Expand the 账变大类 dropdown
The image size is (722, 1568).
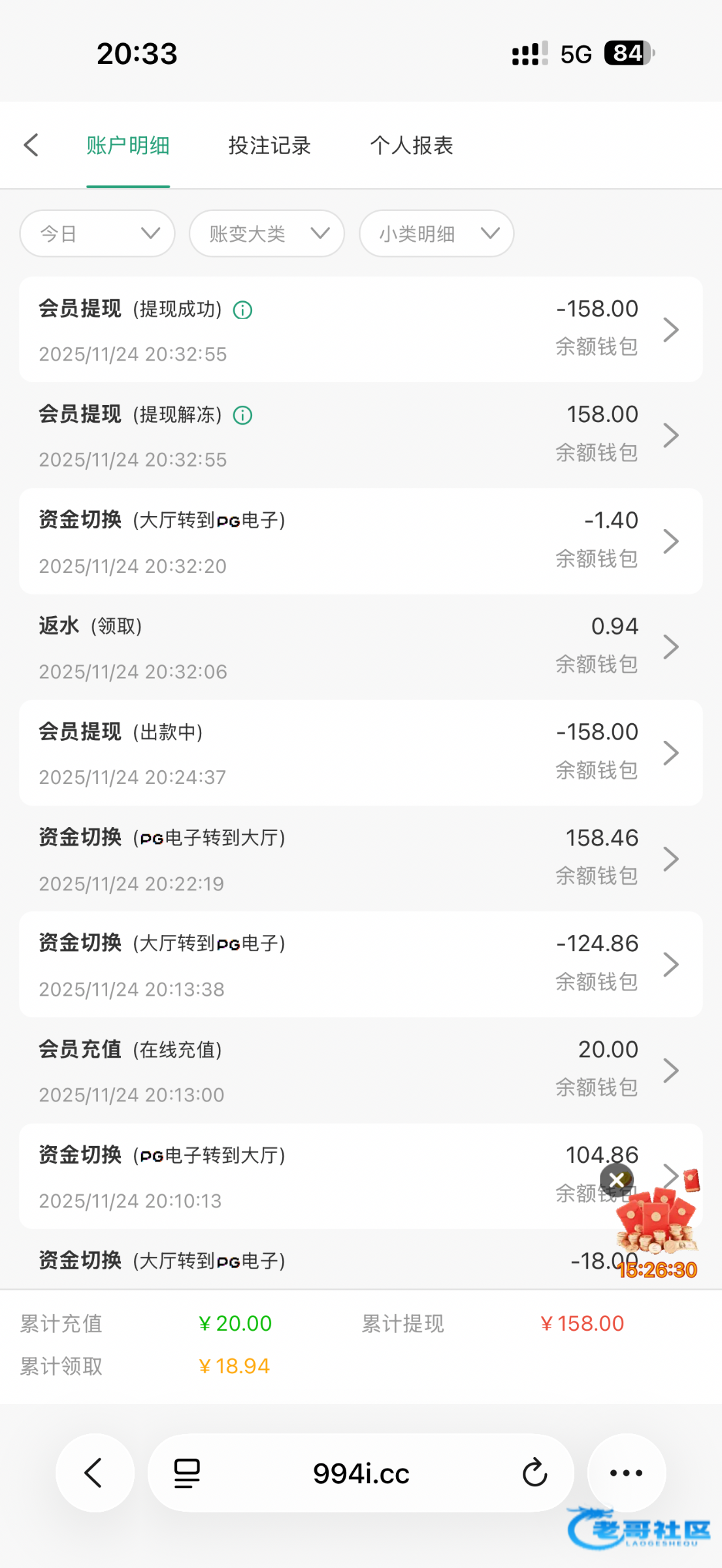pyautogui.click(x=267, y=233)
